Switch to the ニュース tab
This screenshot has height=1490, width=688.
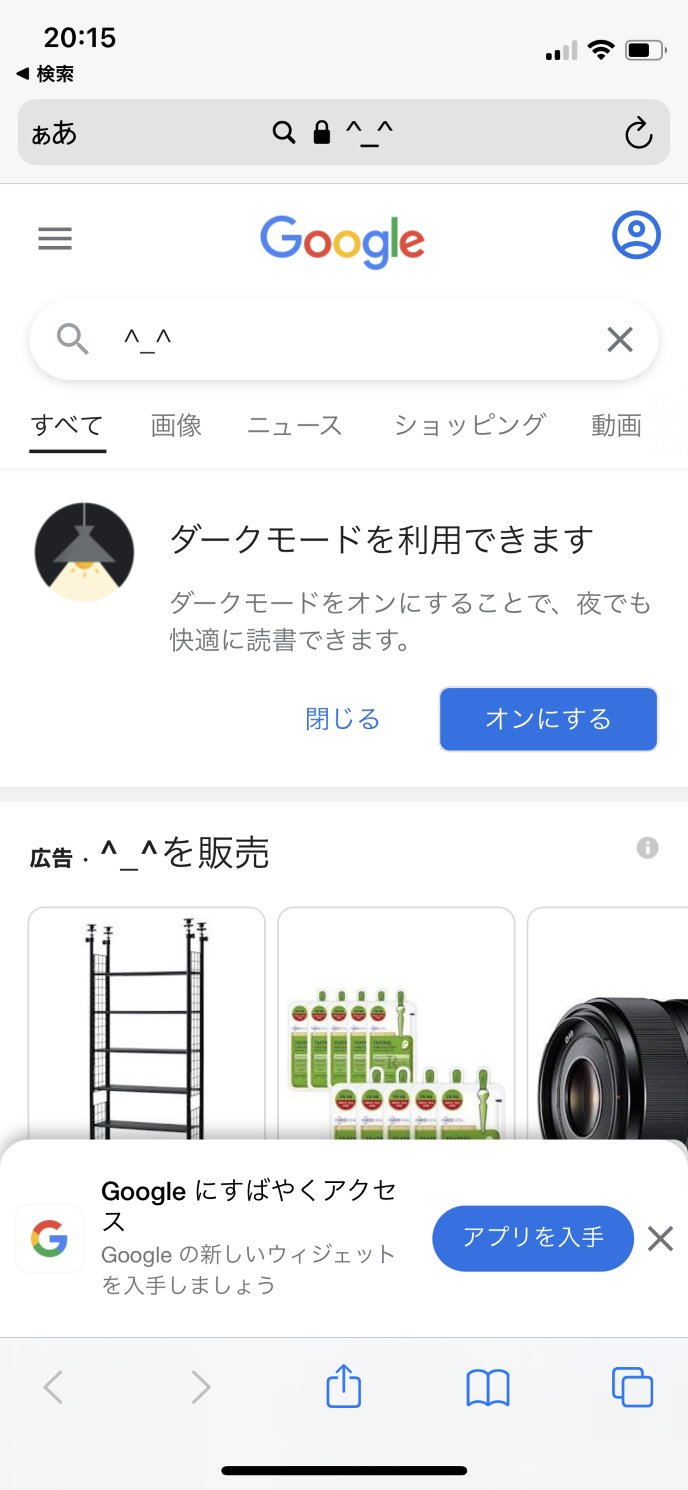coord(295,425)
